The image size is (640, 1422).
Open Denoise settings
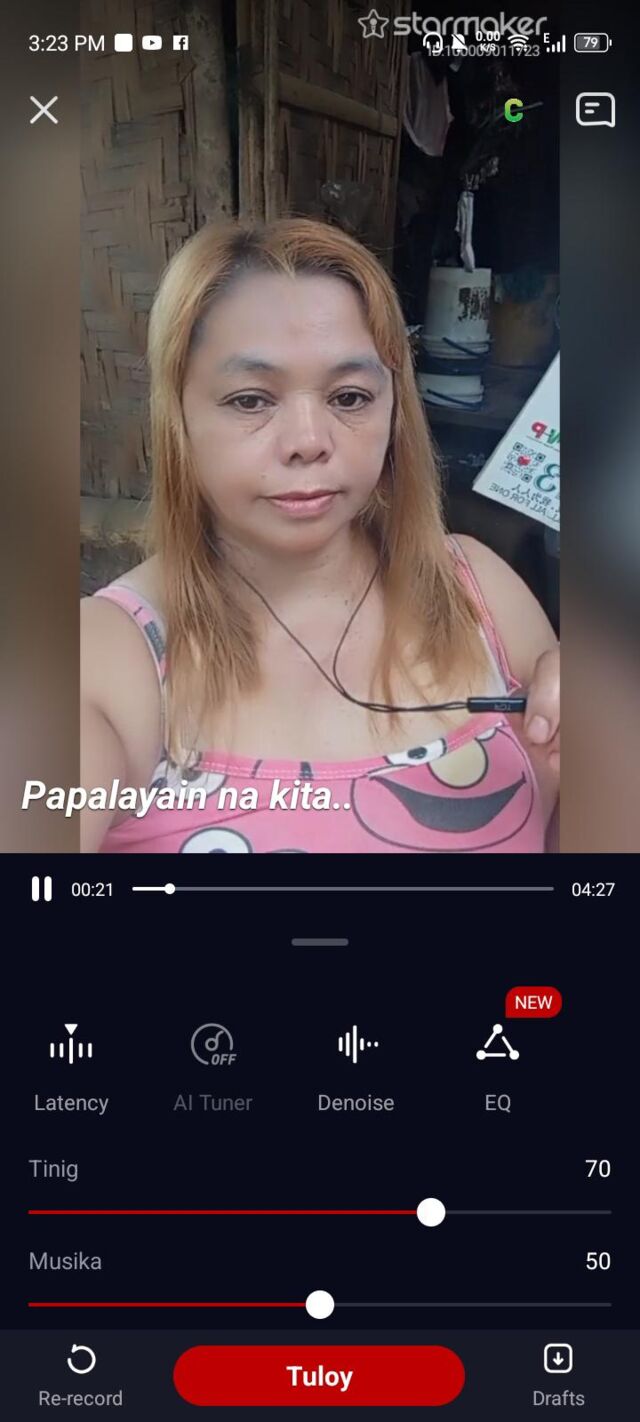[x=356, y=1068]
